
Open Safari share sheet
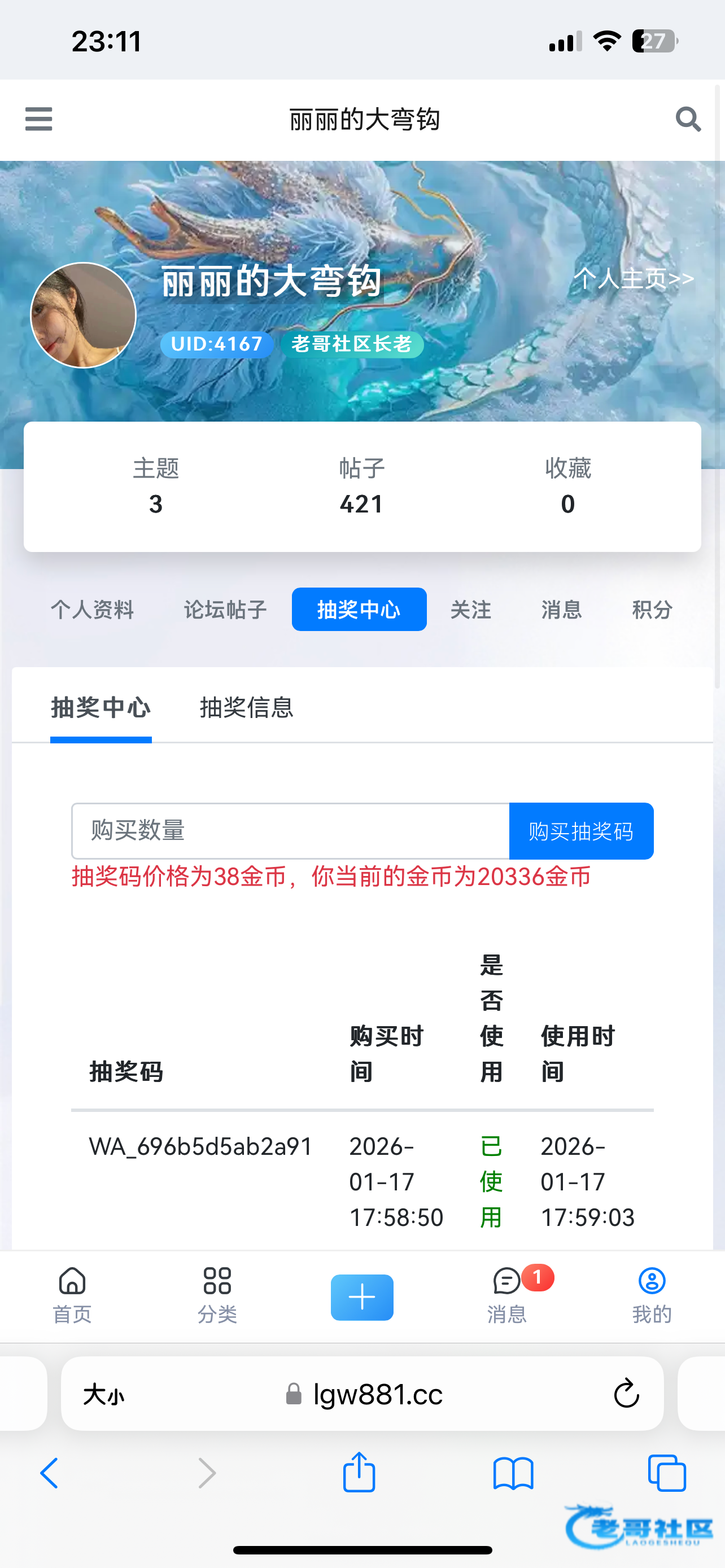[x=359, y=1473]
